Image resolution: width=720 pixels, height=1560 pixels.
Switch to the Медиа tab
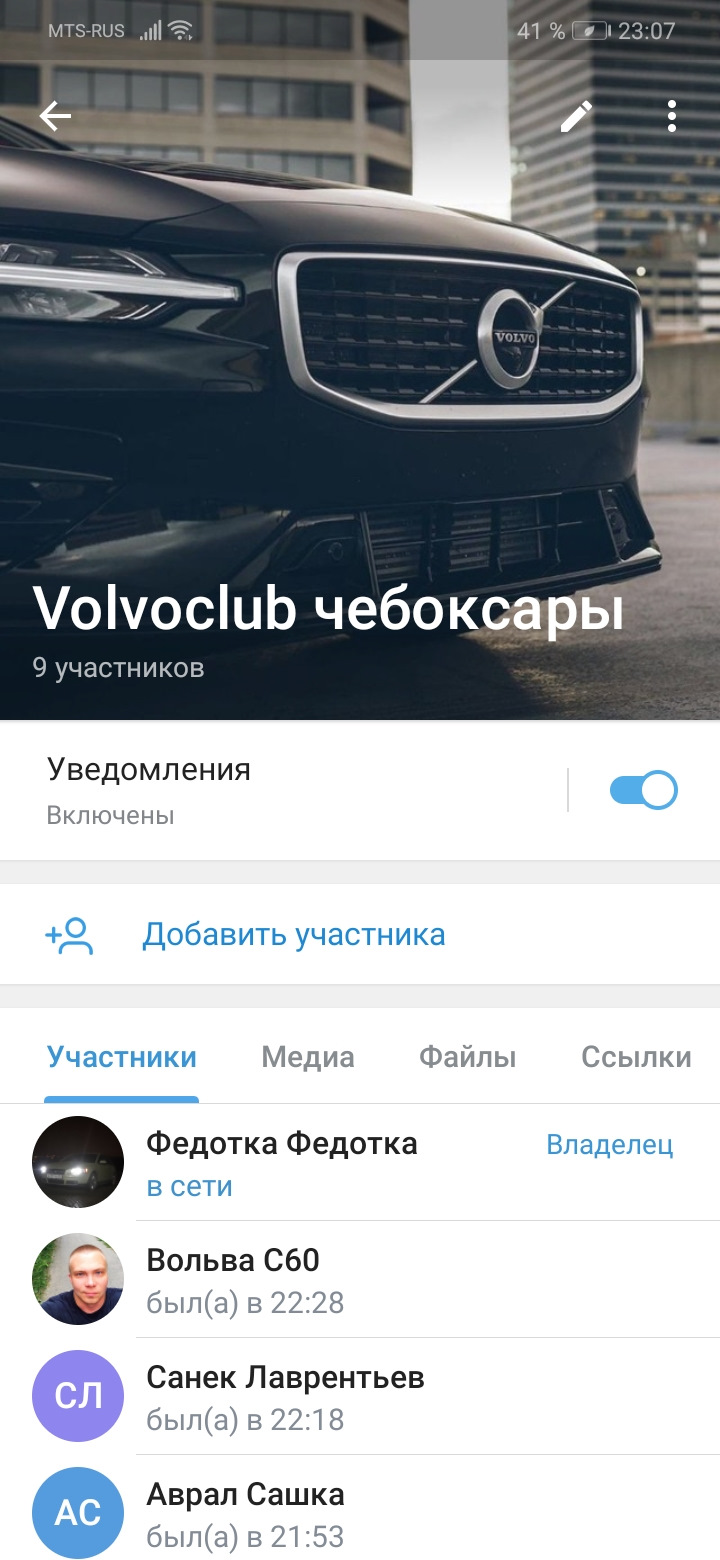click(x=308, y=1057)
